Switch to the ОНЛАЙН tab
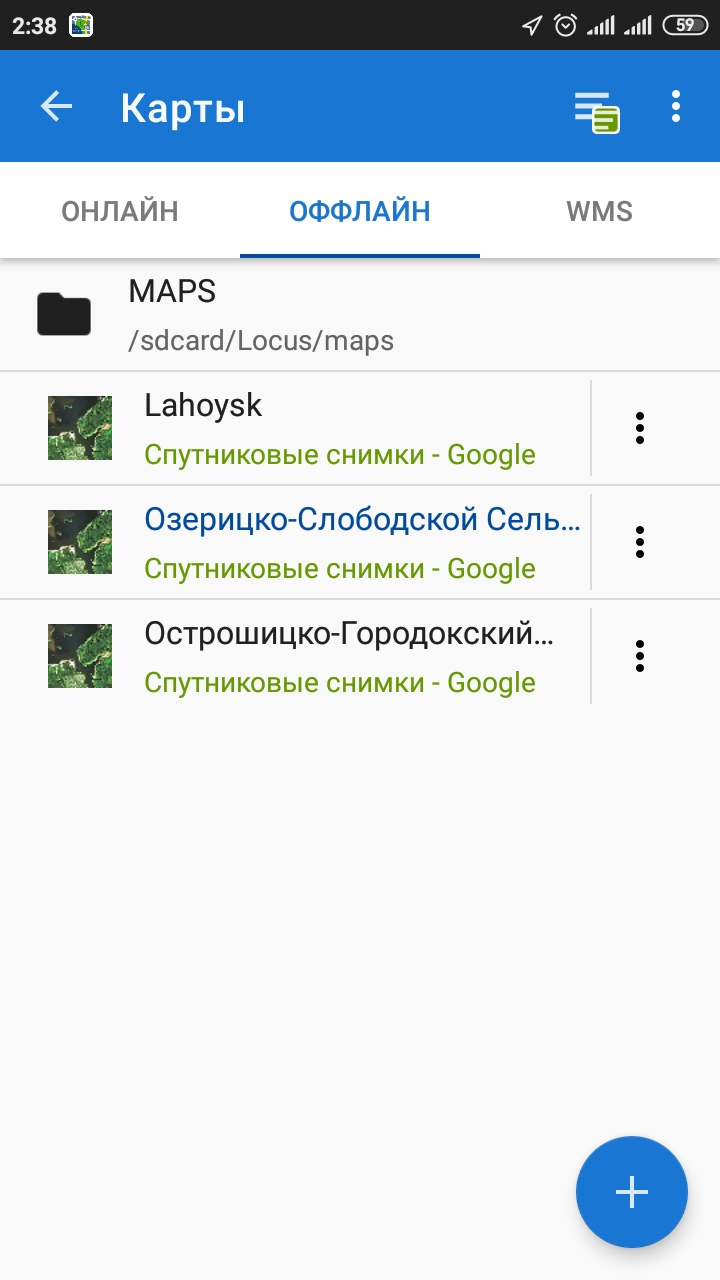720x1280 pixels. click(x=120, y=212)
